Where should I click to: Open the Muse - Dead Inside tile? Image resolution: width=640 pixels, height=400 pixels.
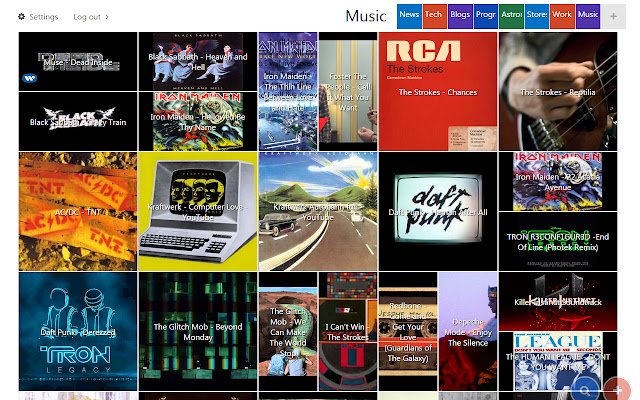[78, 62]
